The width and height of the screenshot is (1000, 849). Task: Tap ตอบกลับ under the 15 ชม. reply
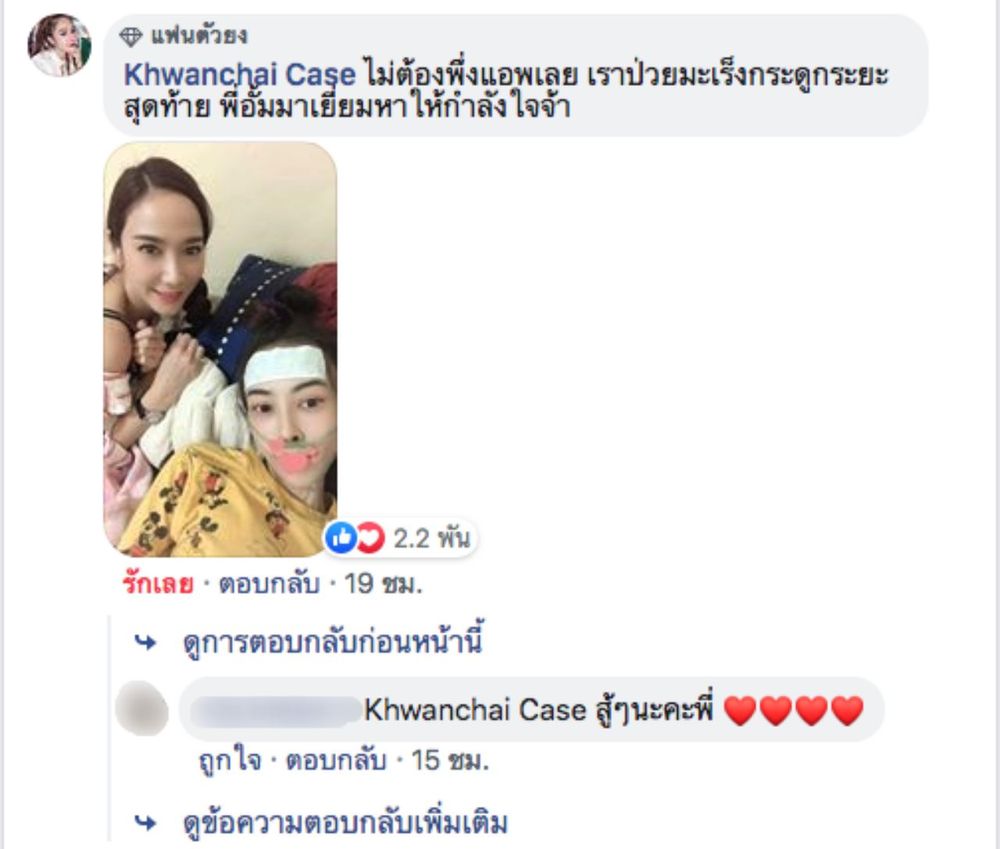click(336, 761)
